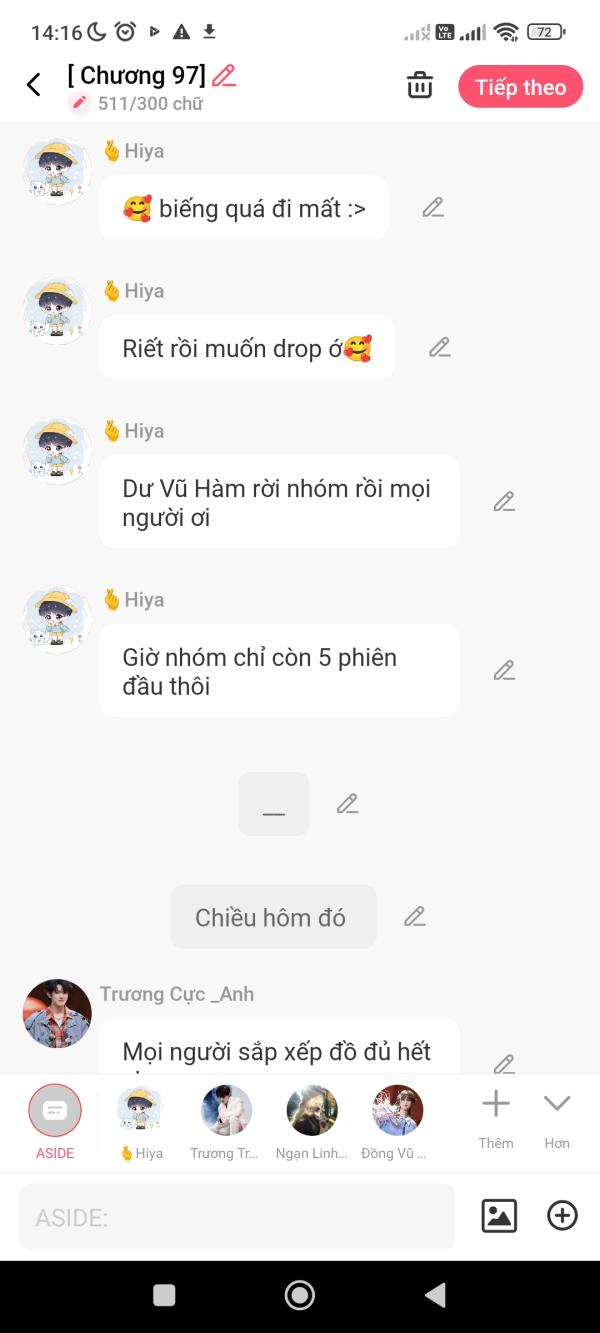The height and width of the screenshot is (1333, 600).
Task: Choose the Ngạn Linh... character
Action: [x=312, y=1121]
